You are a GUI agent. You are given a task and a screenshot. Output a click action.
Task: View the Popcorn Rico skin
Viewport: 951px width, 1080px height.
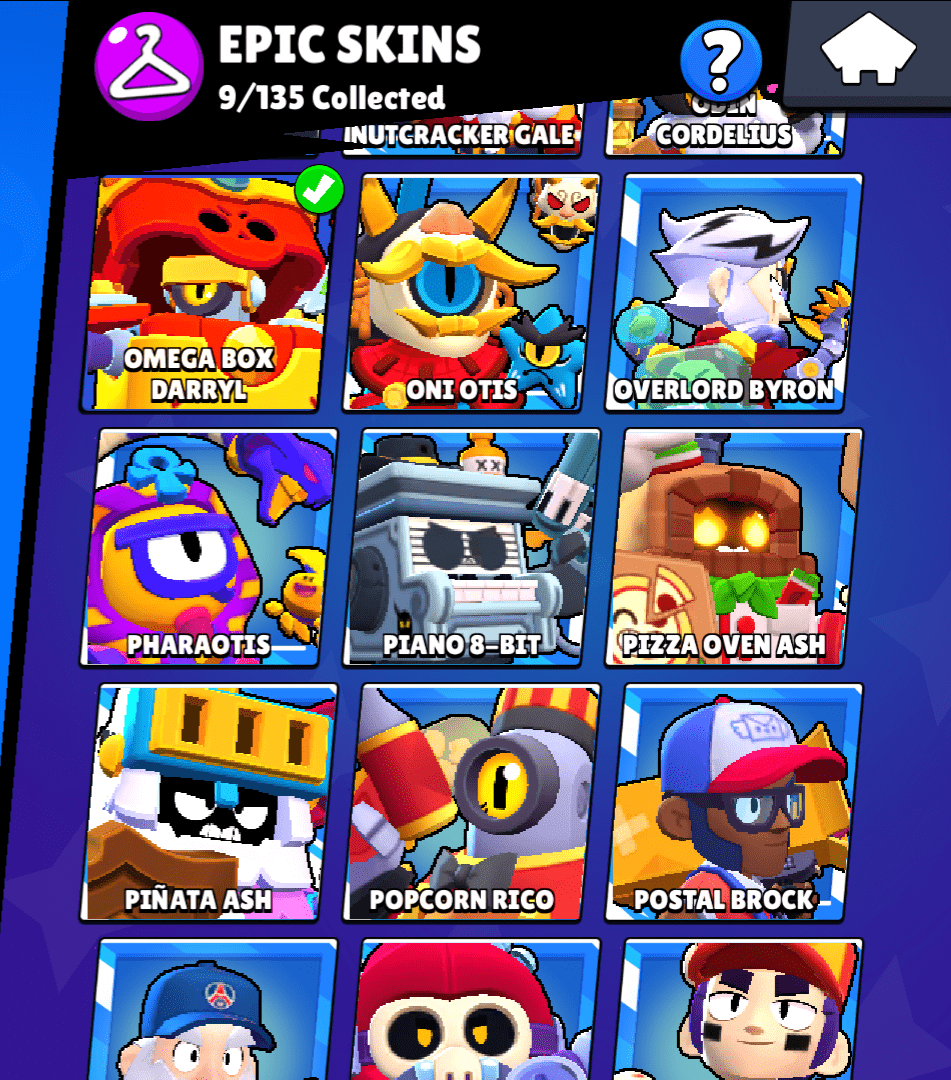click(470, 803)
